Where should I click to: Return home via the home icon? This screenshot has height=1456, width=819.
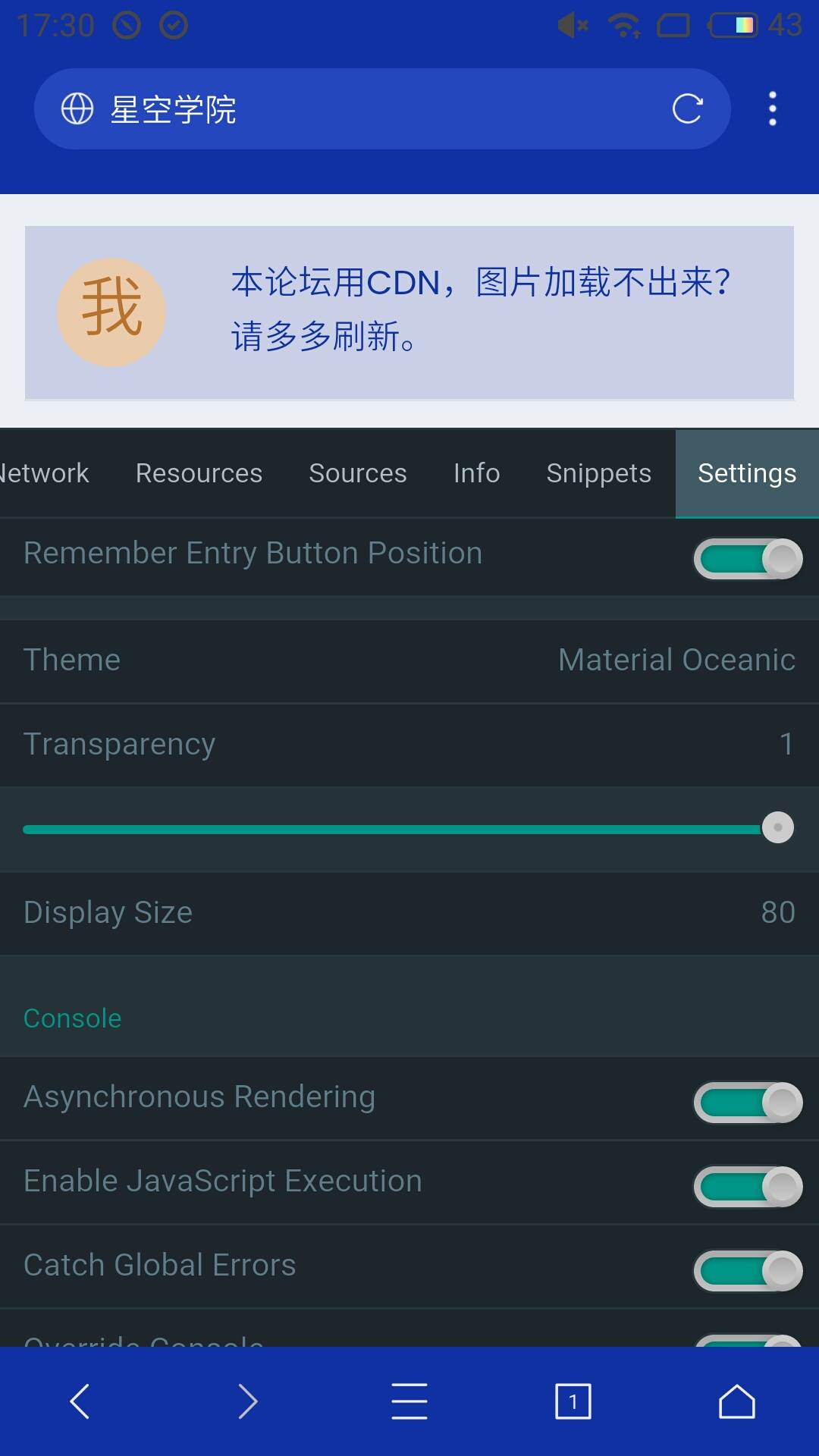click(x=736, y=1401)
